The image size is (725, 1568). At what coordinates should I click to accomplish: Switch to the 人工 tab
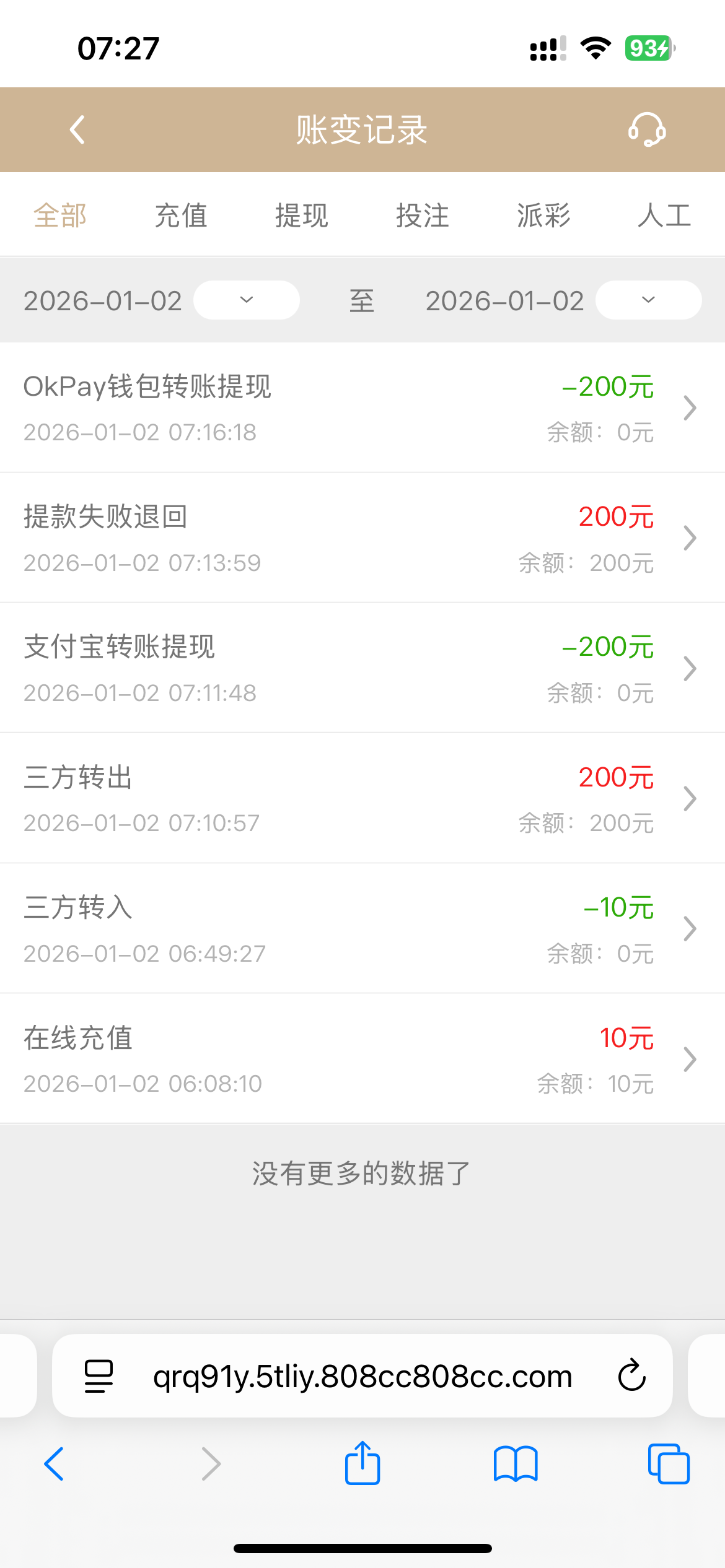[664, 216]
